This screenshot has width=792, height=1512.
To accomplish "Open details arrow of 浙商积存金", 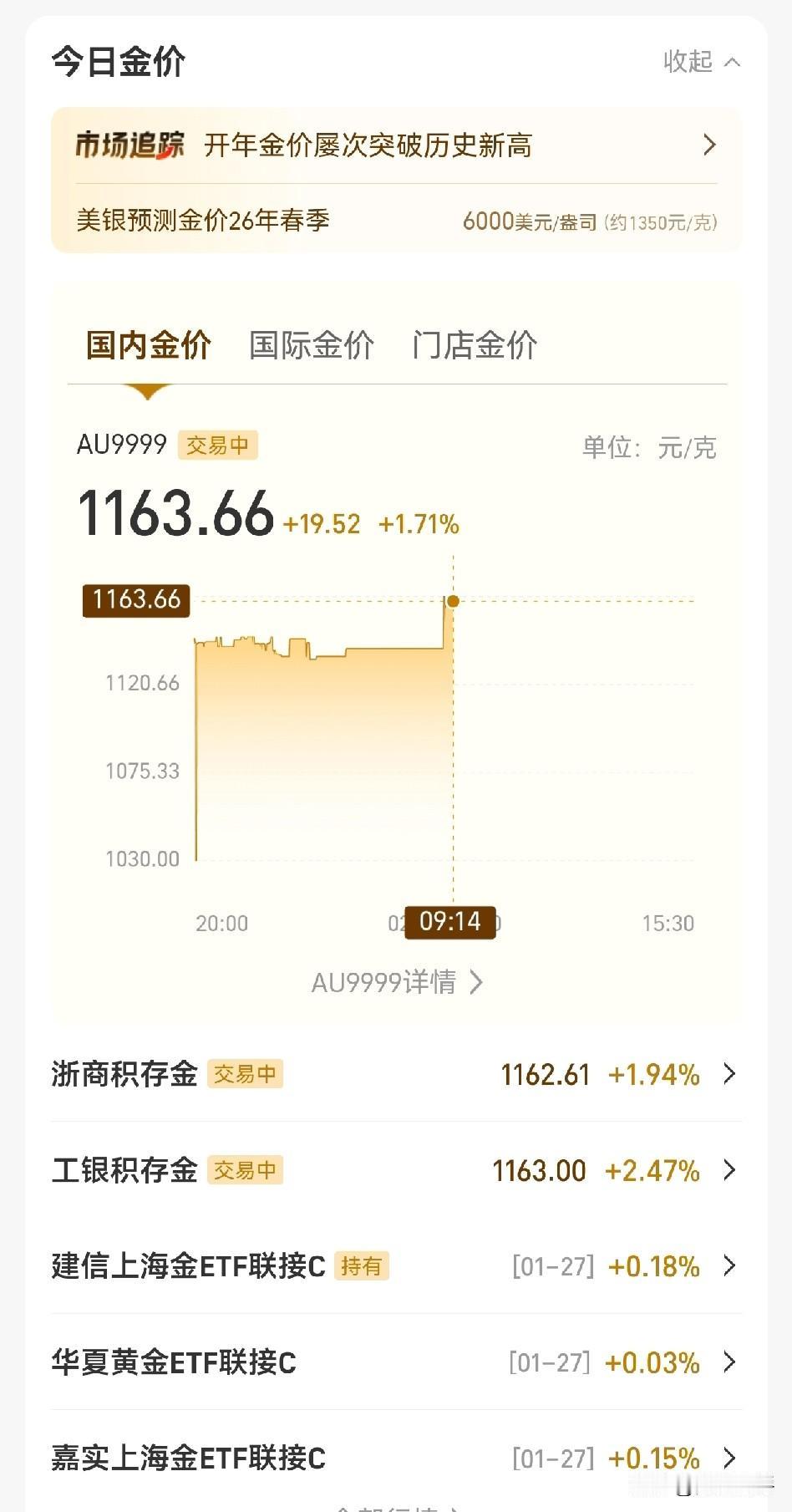I will point(730,1075).
